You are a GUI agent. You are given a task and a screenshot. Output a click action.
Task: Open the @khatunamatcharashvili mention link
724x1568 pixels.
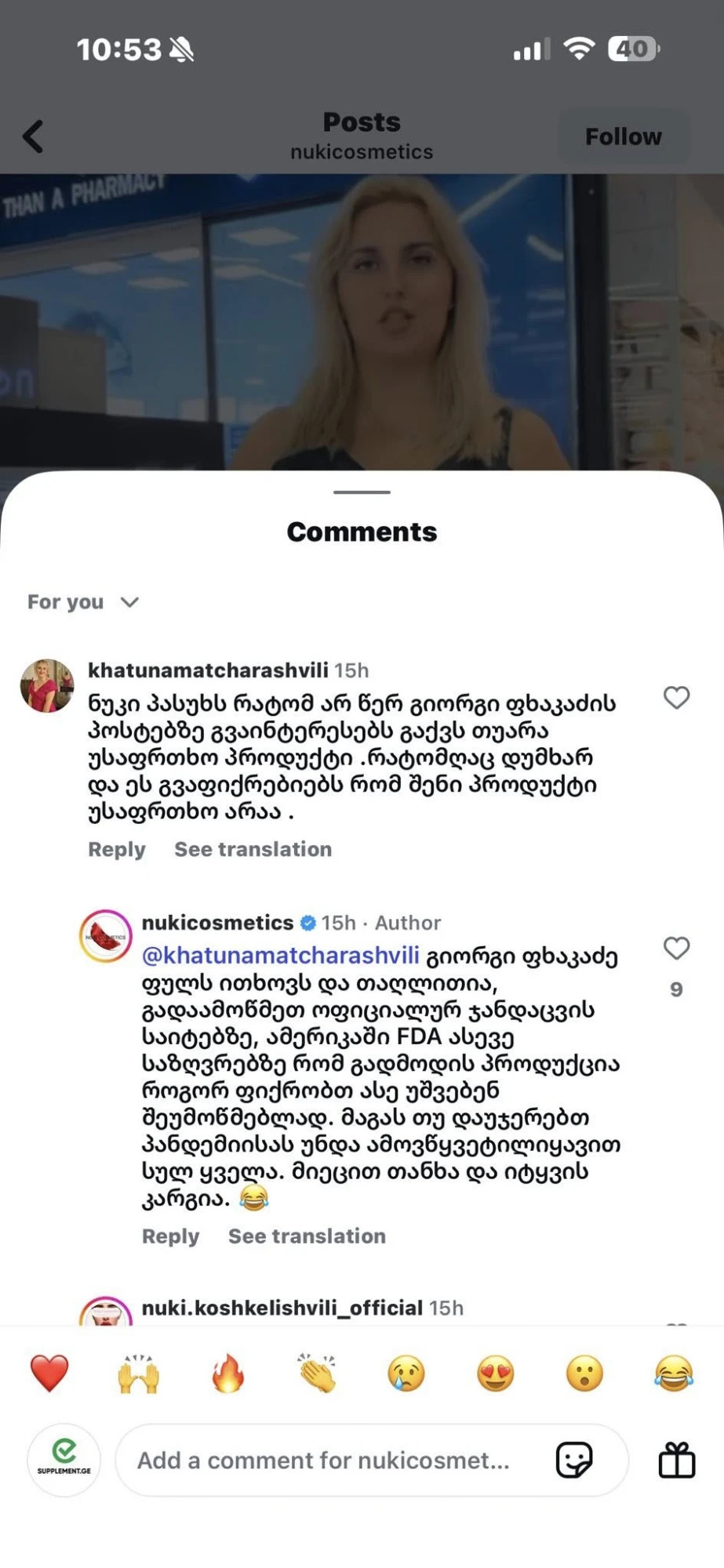point(280,955)
